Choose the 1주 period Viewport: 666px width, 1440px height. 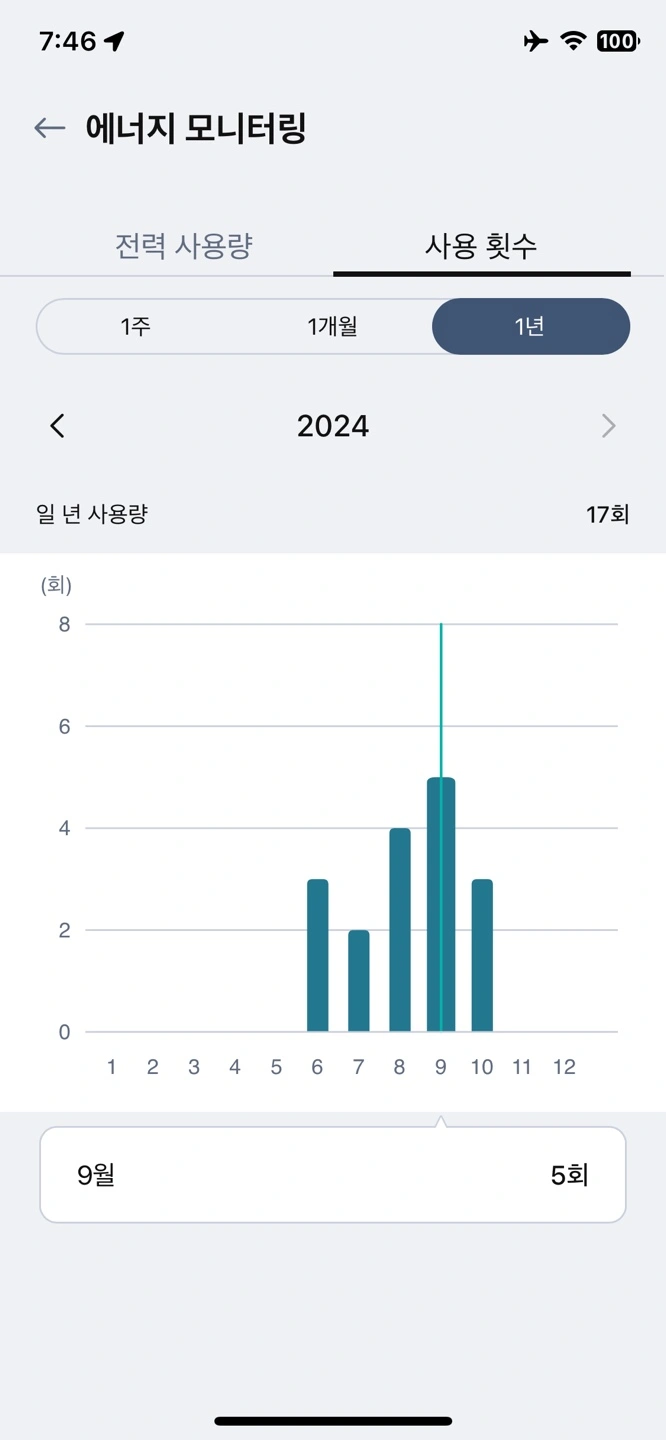[135, 326]
